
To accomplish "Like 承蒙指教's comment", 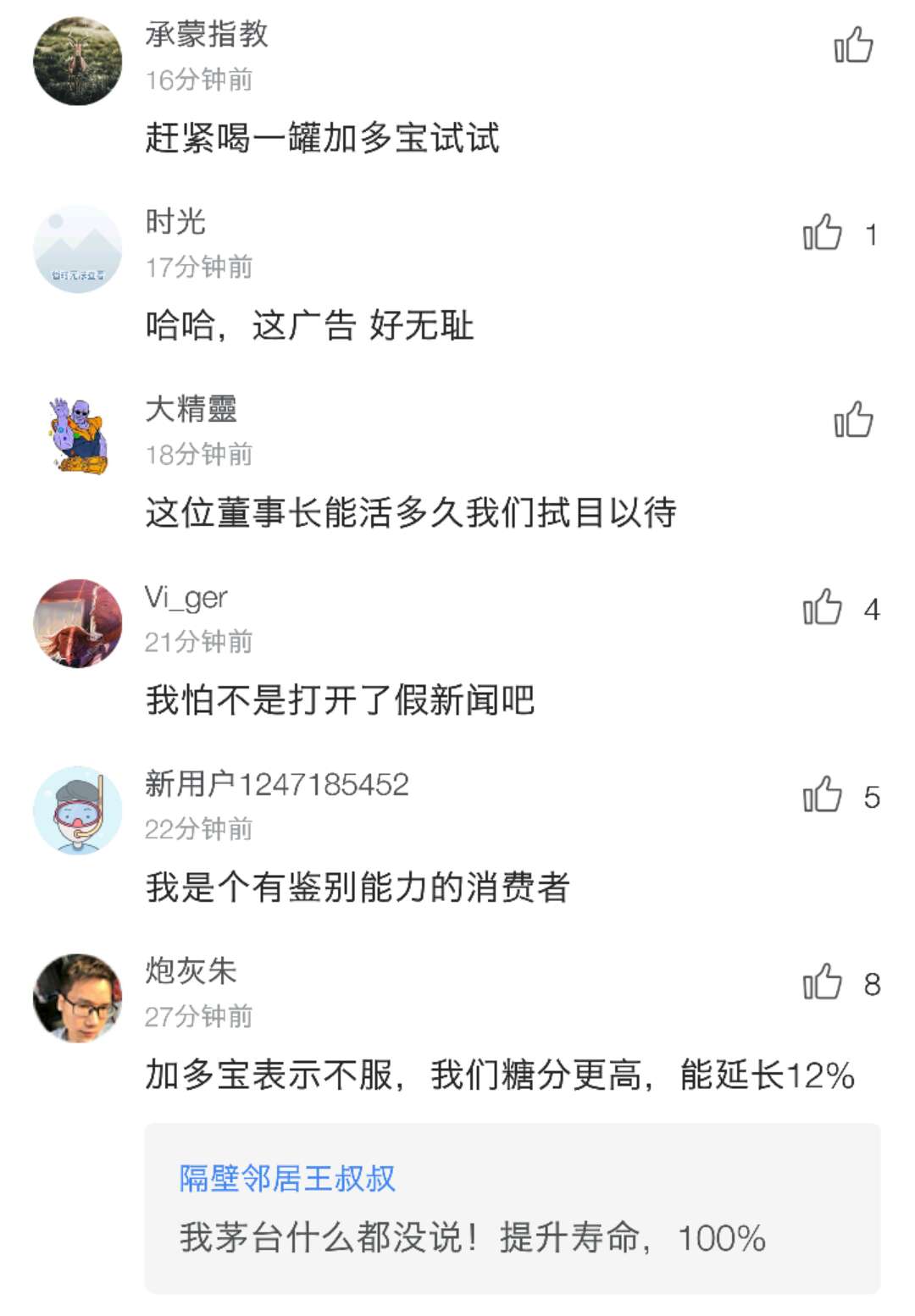I will tap(853, 46).
